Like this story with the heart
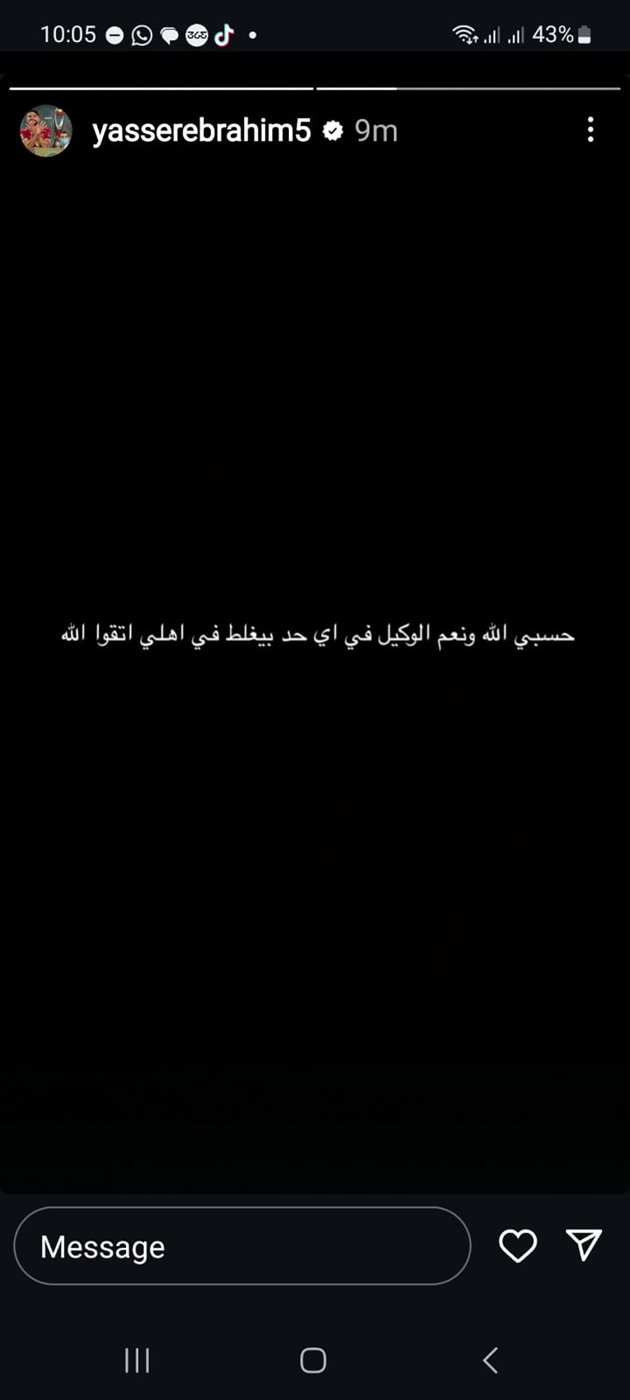 (x=517, y=1245)
